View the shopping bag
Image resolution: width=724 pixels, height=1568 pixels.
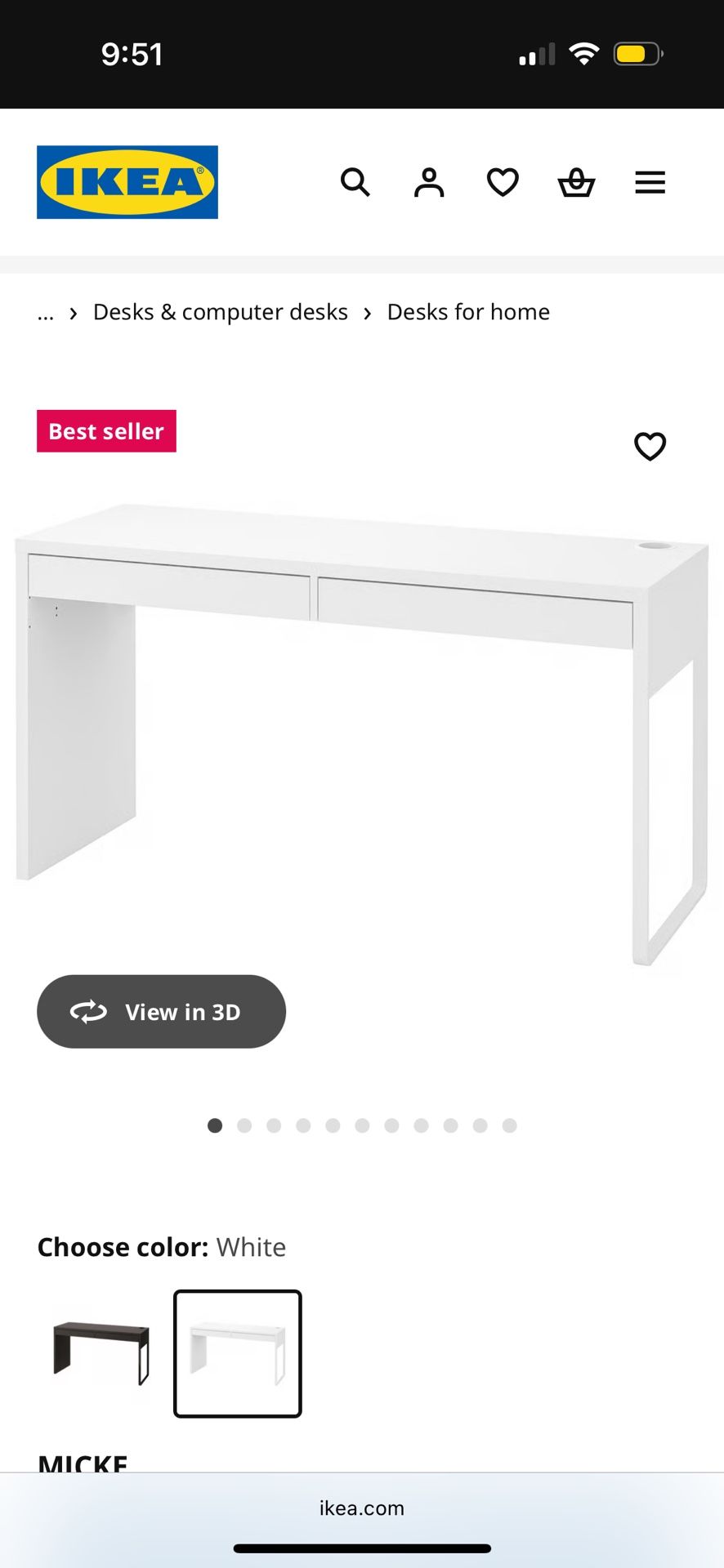click(576, 182)
